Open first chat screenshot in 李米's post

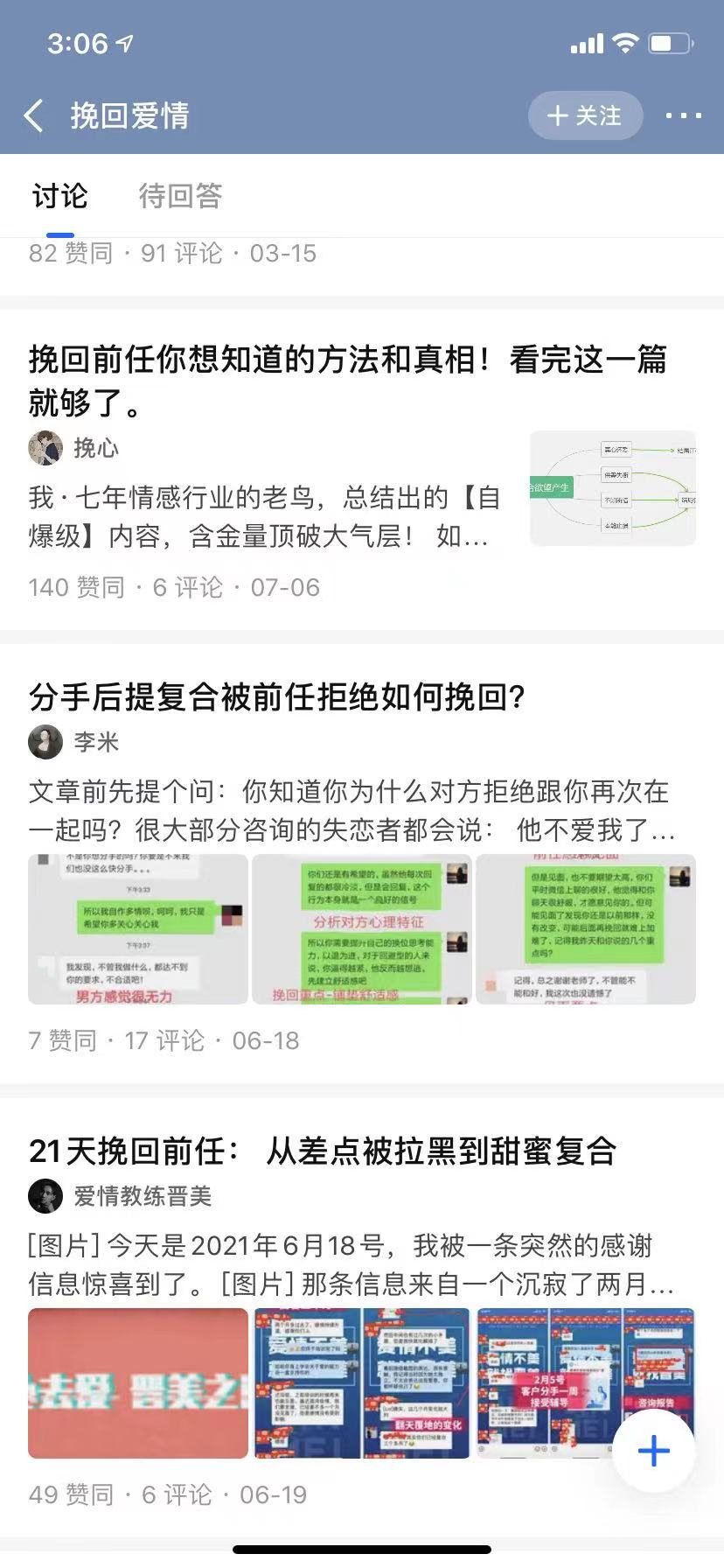(138, 929)
